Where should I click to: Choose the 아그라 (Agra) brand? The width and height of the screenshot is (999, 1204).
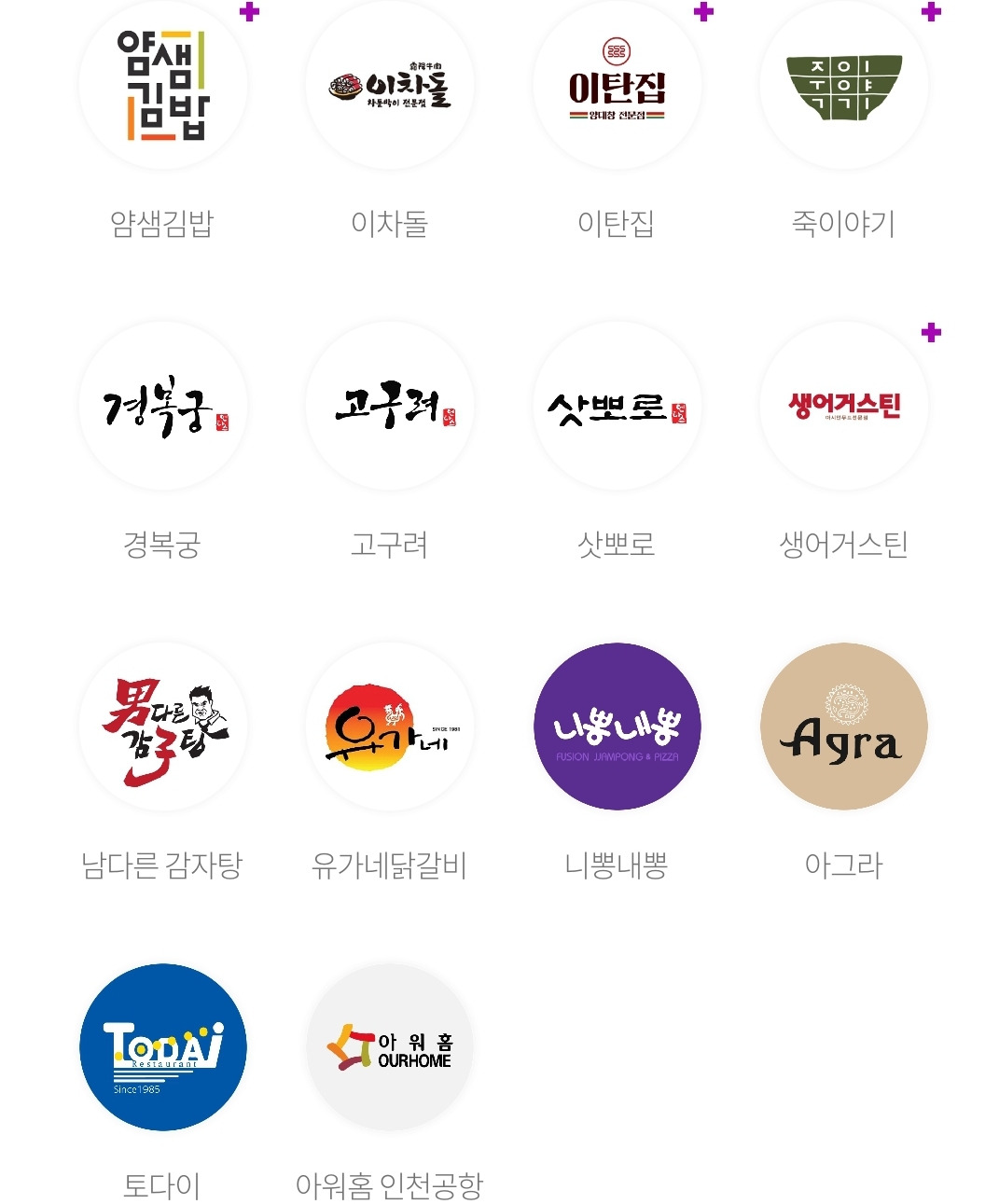pos(843,727)
